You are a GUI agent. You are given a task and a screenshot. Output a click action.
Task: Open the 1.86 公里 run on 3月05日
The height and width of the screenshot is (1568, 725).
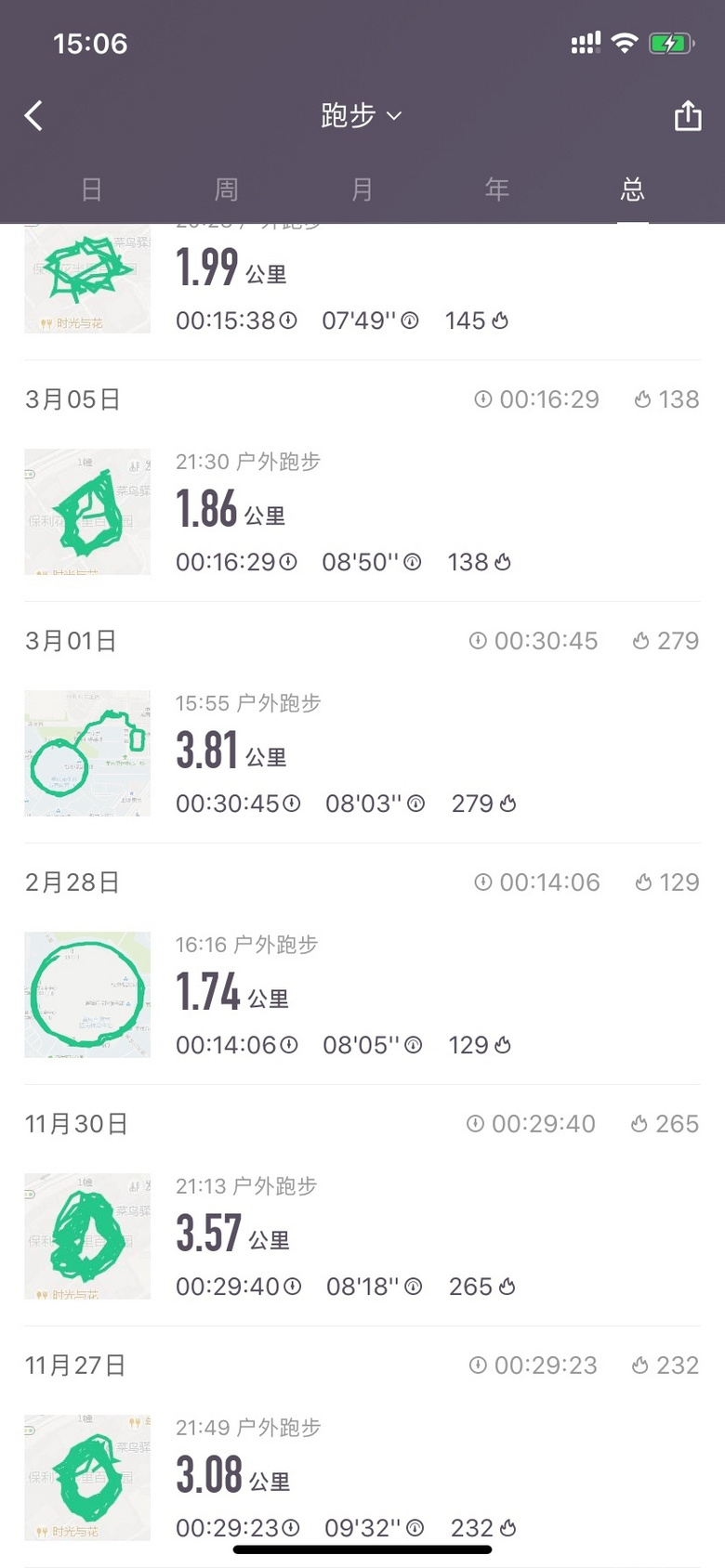(362, 512)
